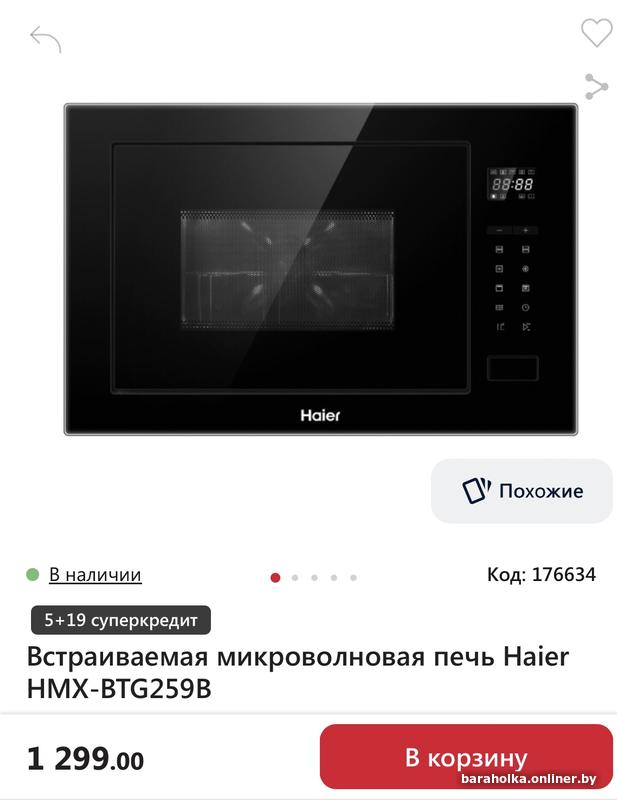
Task: Show similar products via Похожие
Action: coord(521,491)
